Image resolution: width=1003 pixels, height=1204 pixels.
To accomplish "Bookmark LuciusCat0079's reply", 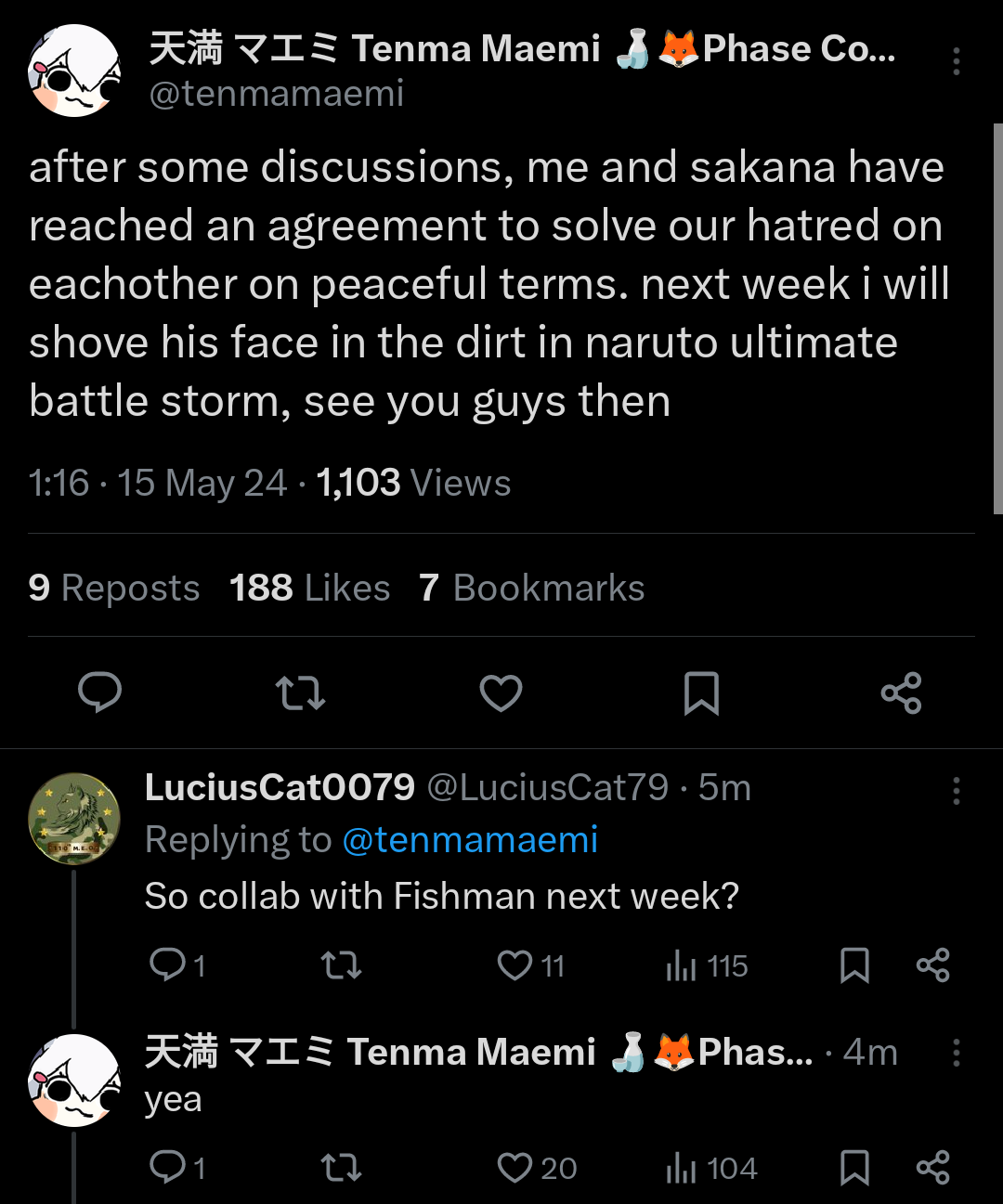I will point(854,965).
